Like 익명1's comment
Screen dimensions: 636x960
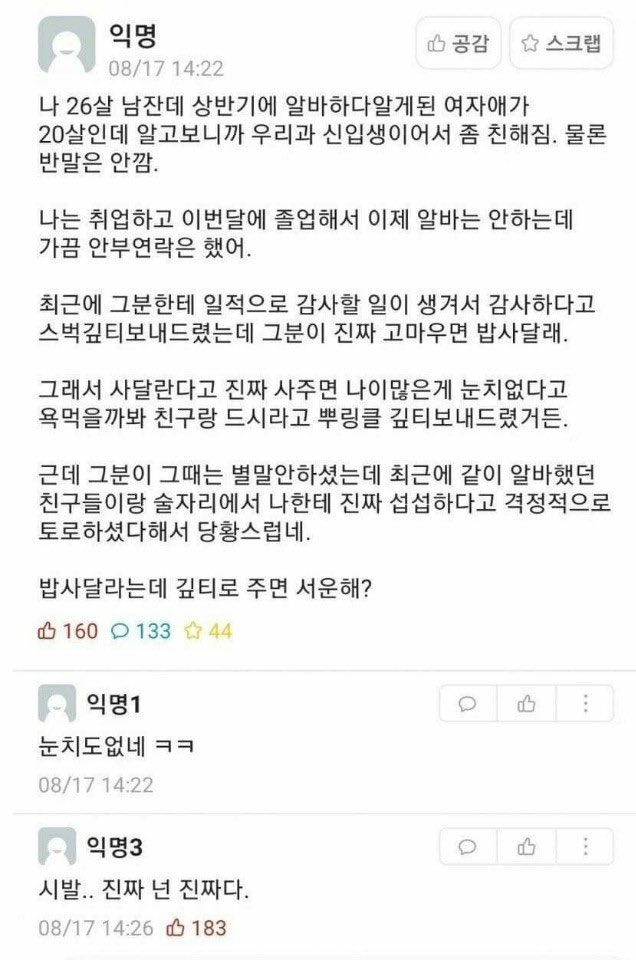(x=526, y=704)
